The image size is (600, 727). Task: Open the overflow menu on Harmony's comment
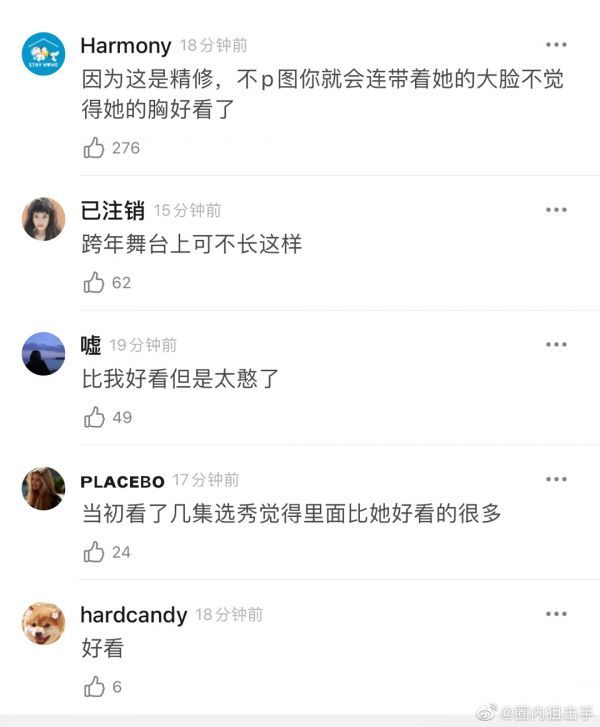point(556,46)
